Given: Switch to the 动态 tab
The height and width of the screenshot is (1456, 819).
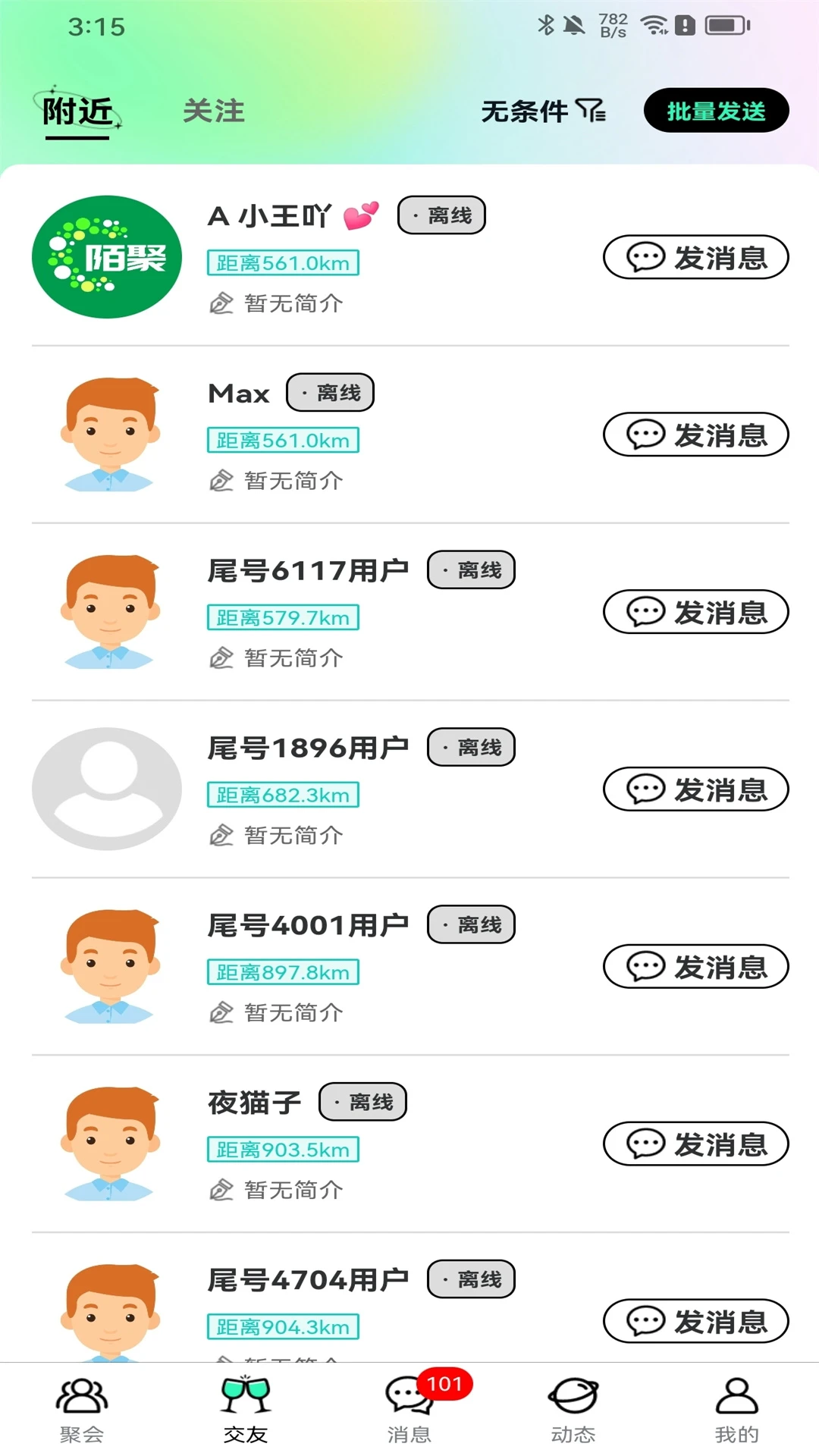Looking at the screenshot, I should [x=573, y=1410].
